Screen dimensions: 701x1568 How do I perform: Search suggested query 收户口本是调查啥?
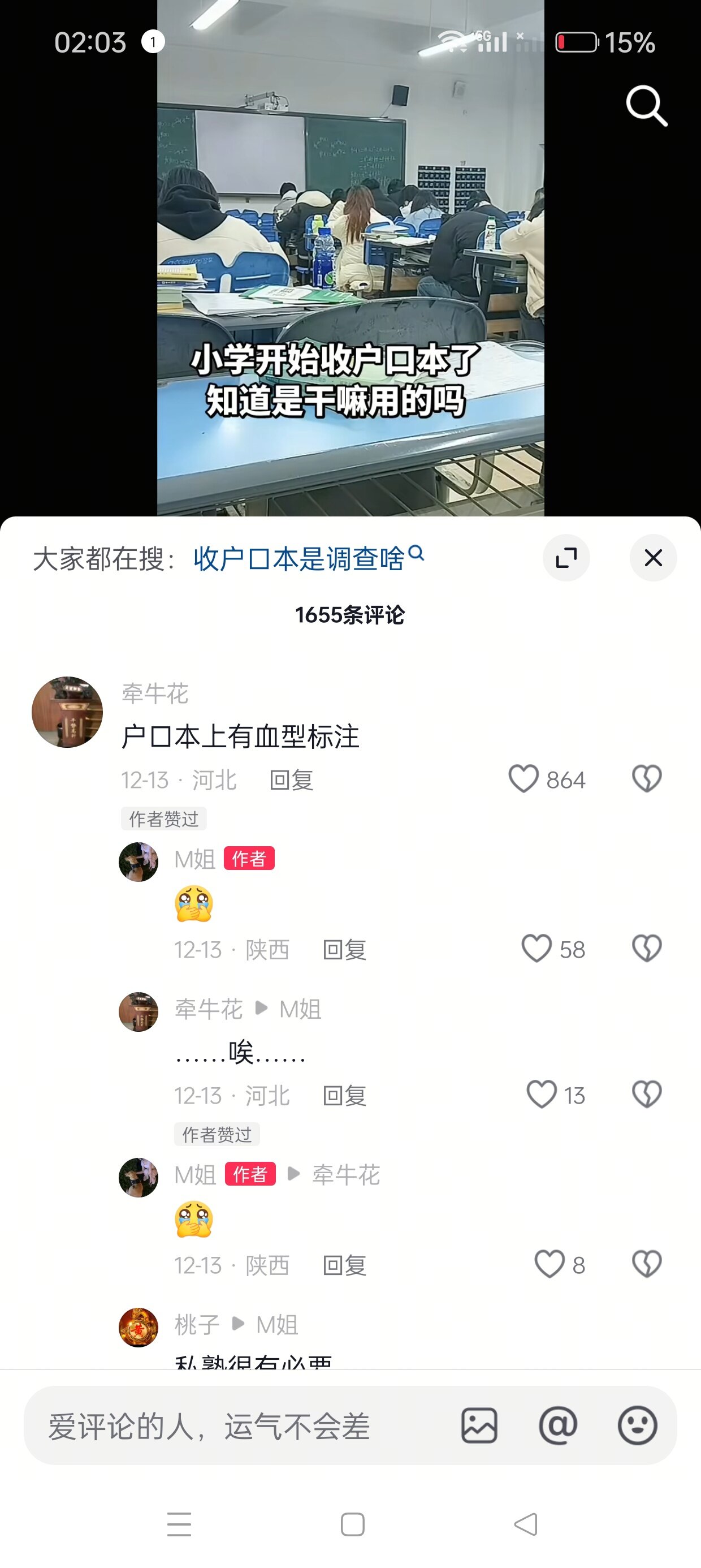[x=308, y=558]
